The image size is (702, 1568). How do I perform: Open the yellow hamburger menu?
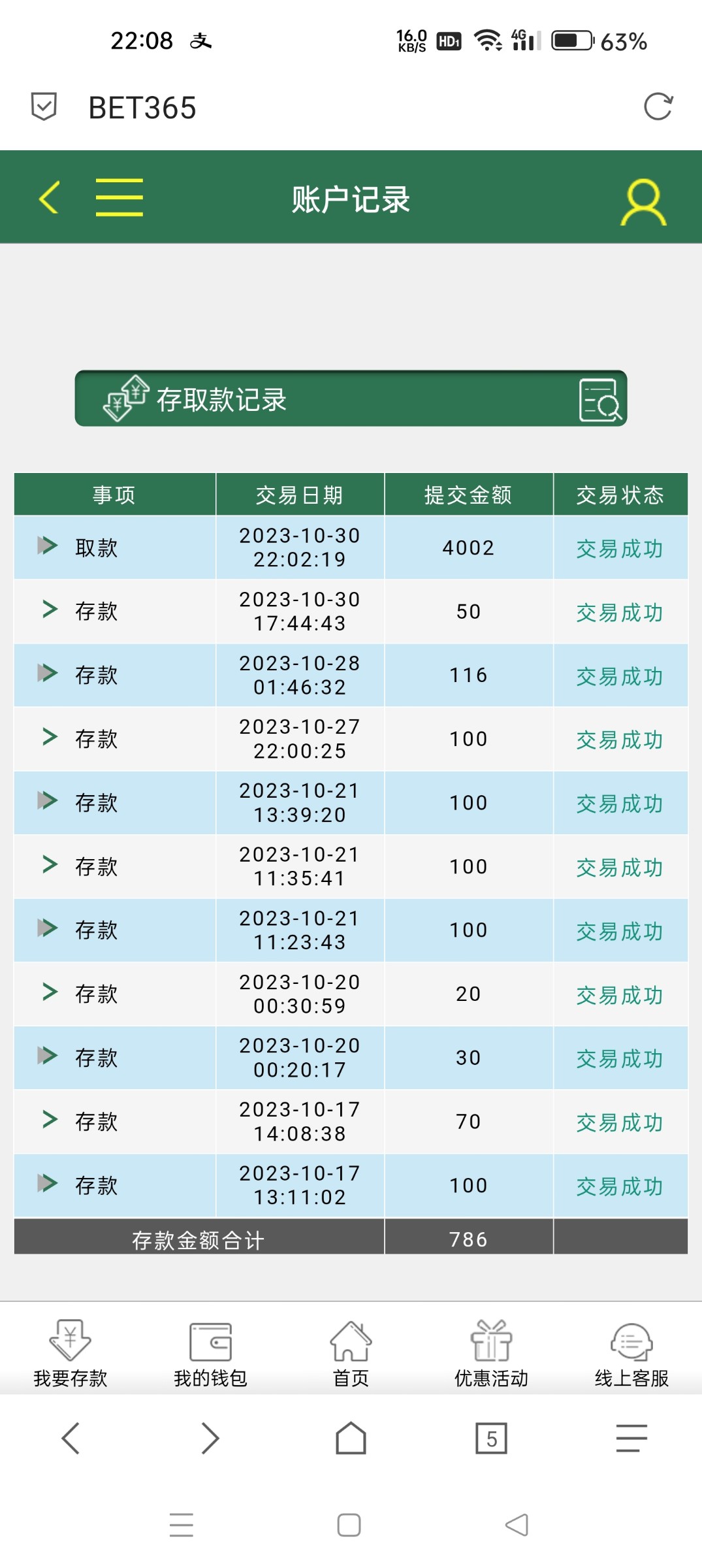click(119, 197)
